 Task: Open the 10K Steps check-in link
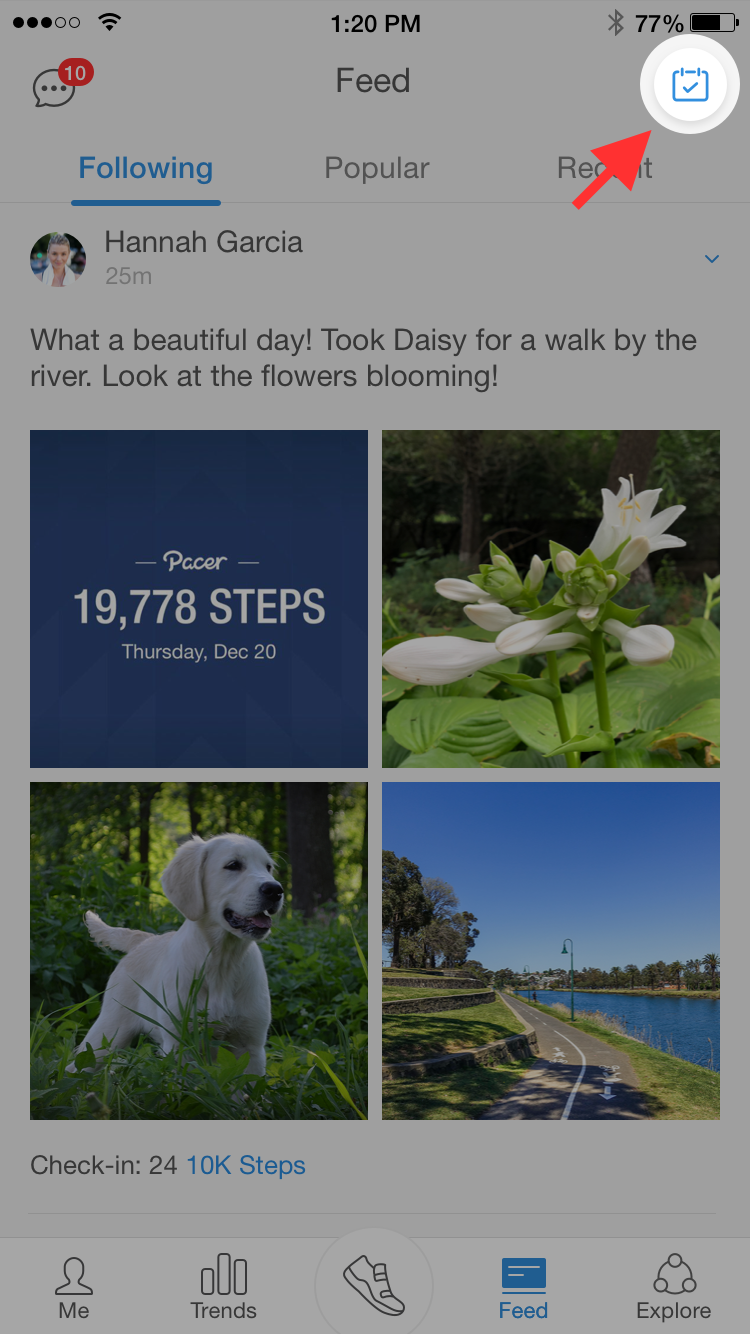point(245,1165)
